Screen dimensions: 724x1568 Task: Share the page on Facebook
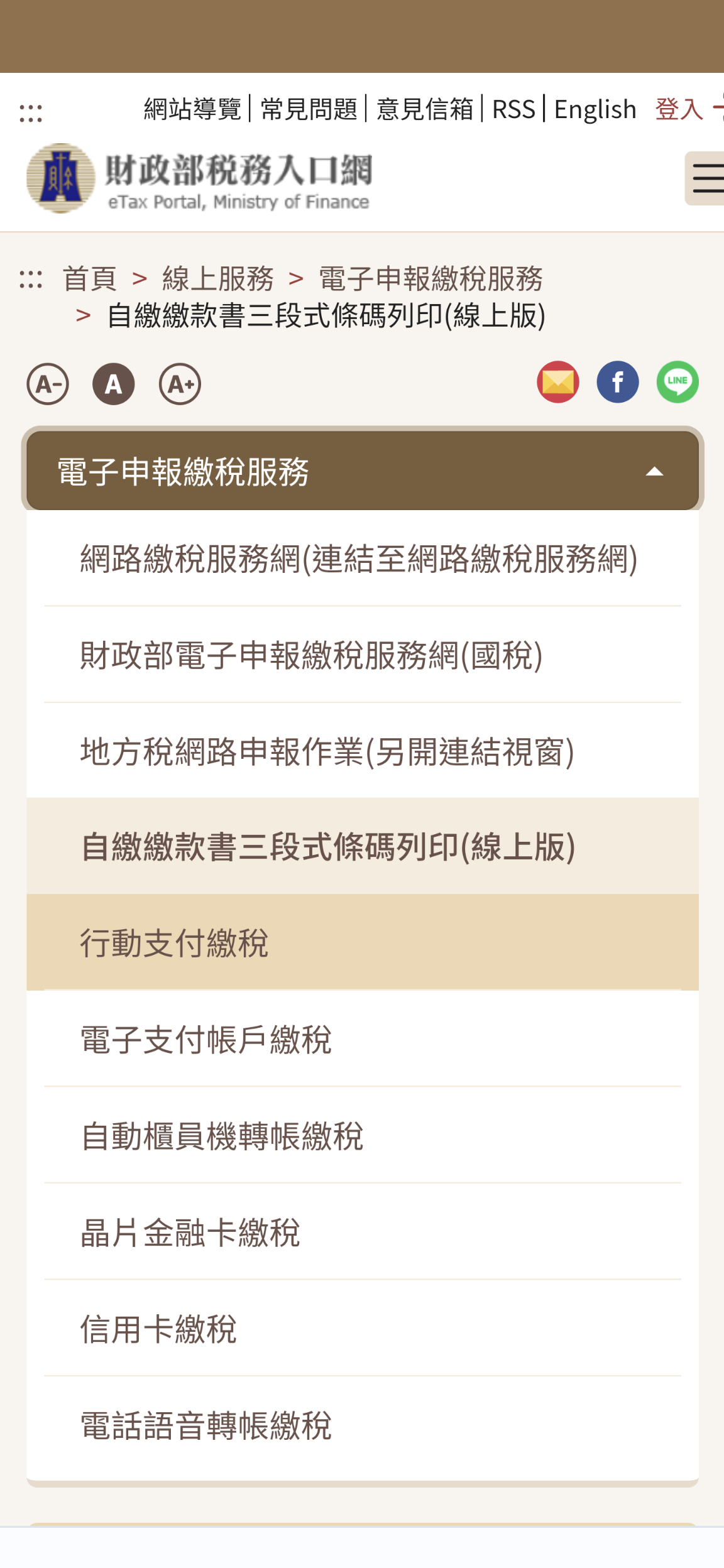tap(617, 382)
